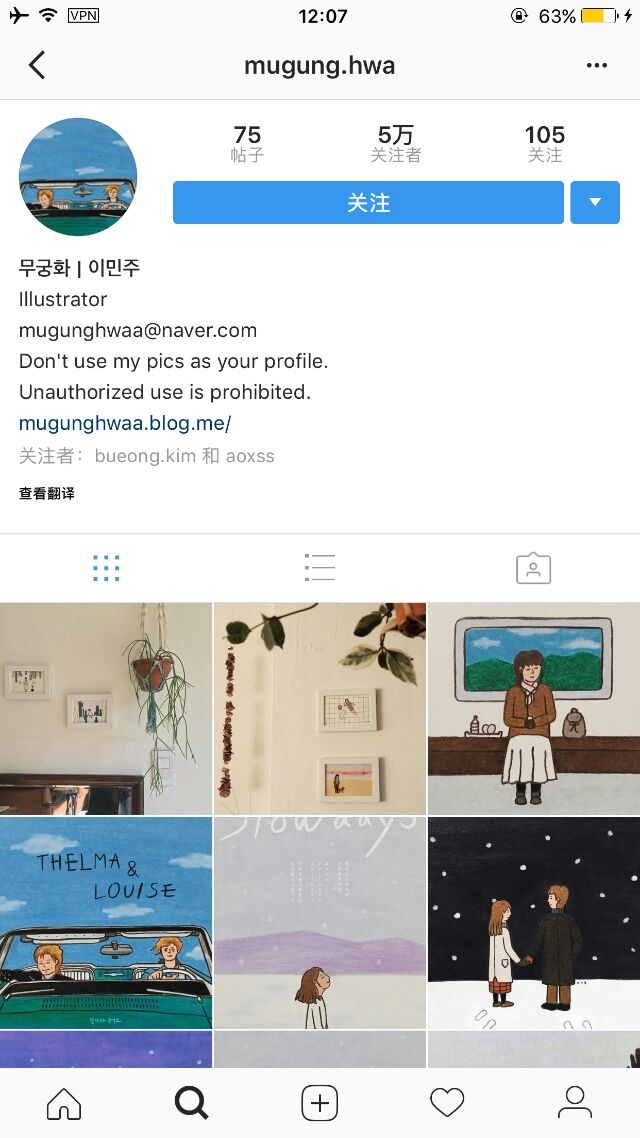Switch to grid view tab

click(107, 568)
